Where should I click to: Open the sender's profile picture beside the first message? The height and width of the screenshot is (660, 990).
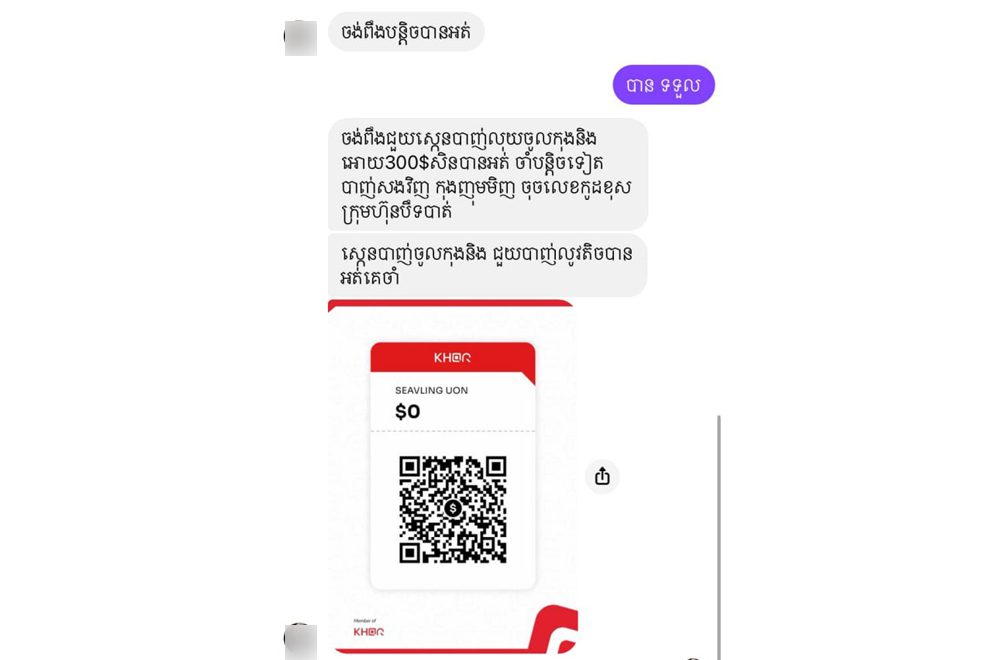tap(300, 37)
